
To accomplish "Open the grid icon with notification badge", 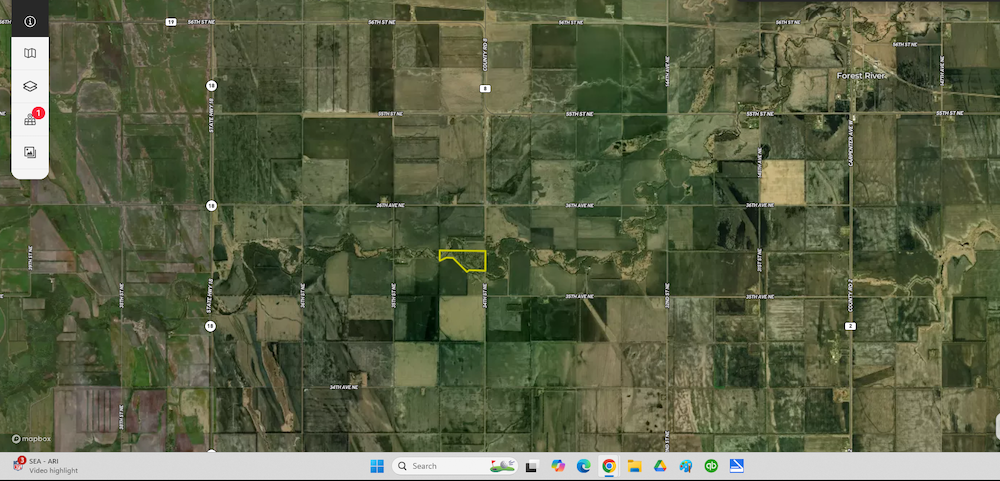I will tap(30, 120).
